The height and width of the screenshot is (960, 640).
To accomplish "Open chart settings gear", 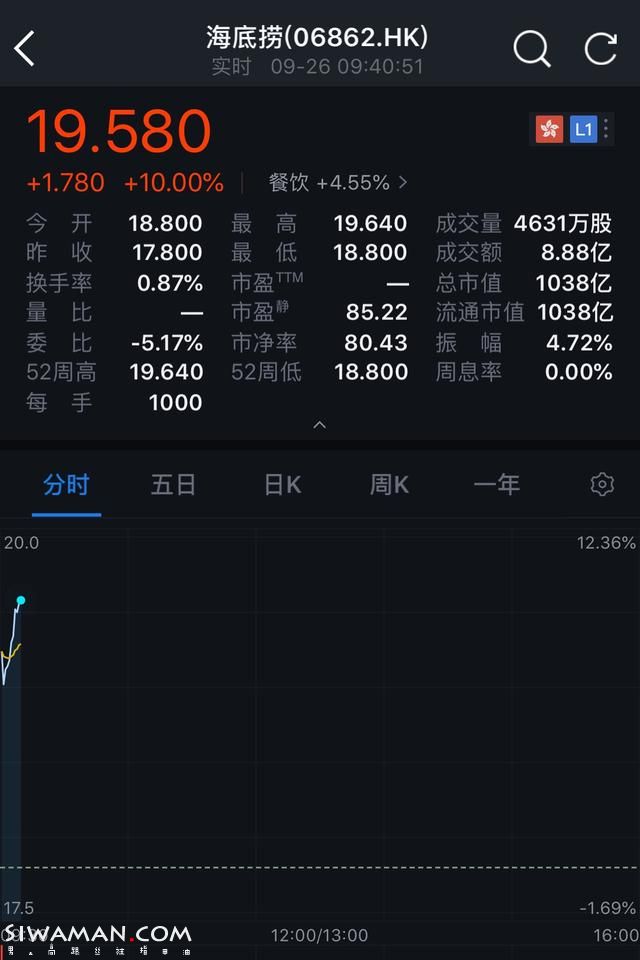I will pyautogui.click(x=602, y=485).
